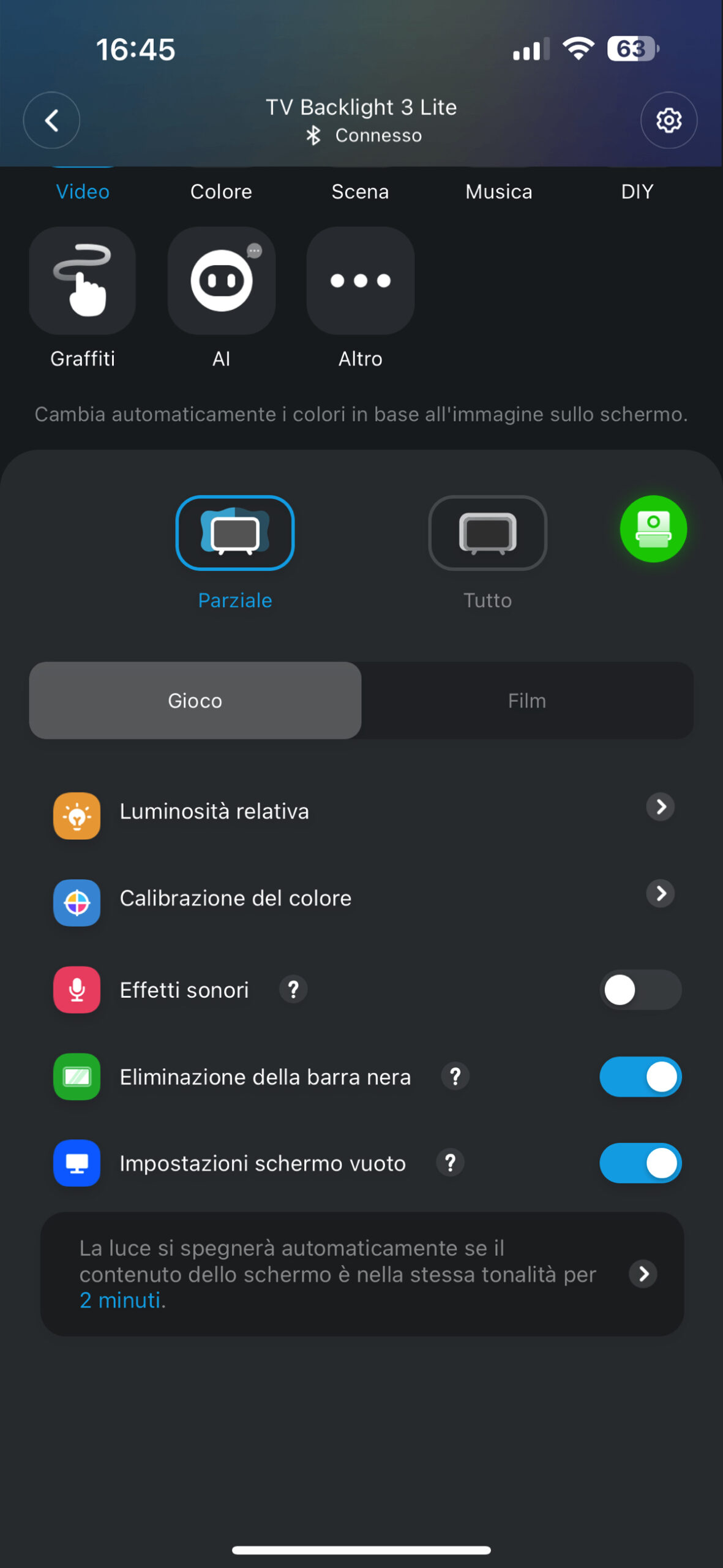Show help for Effetti sonori

coord(293,989)
